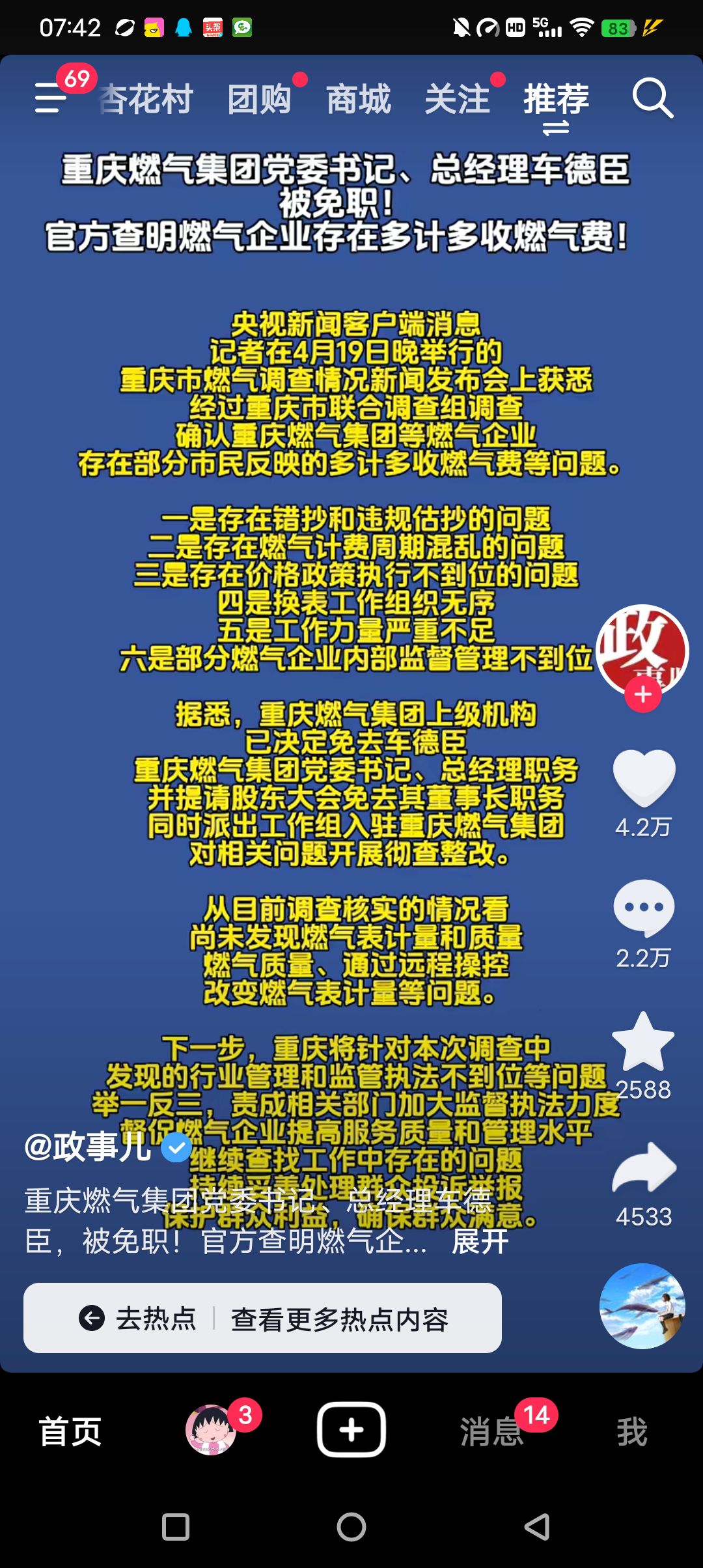
Task: Open the search magnifier
Action: pos(652,98)
